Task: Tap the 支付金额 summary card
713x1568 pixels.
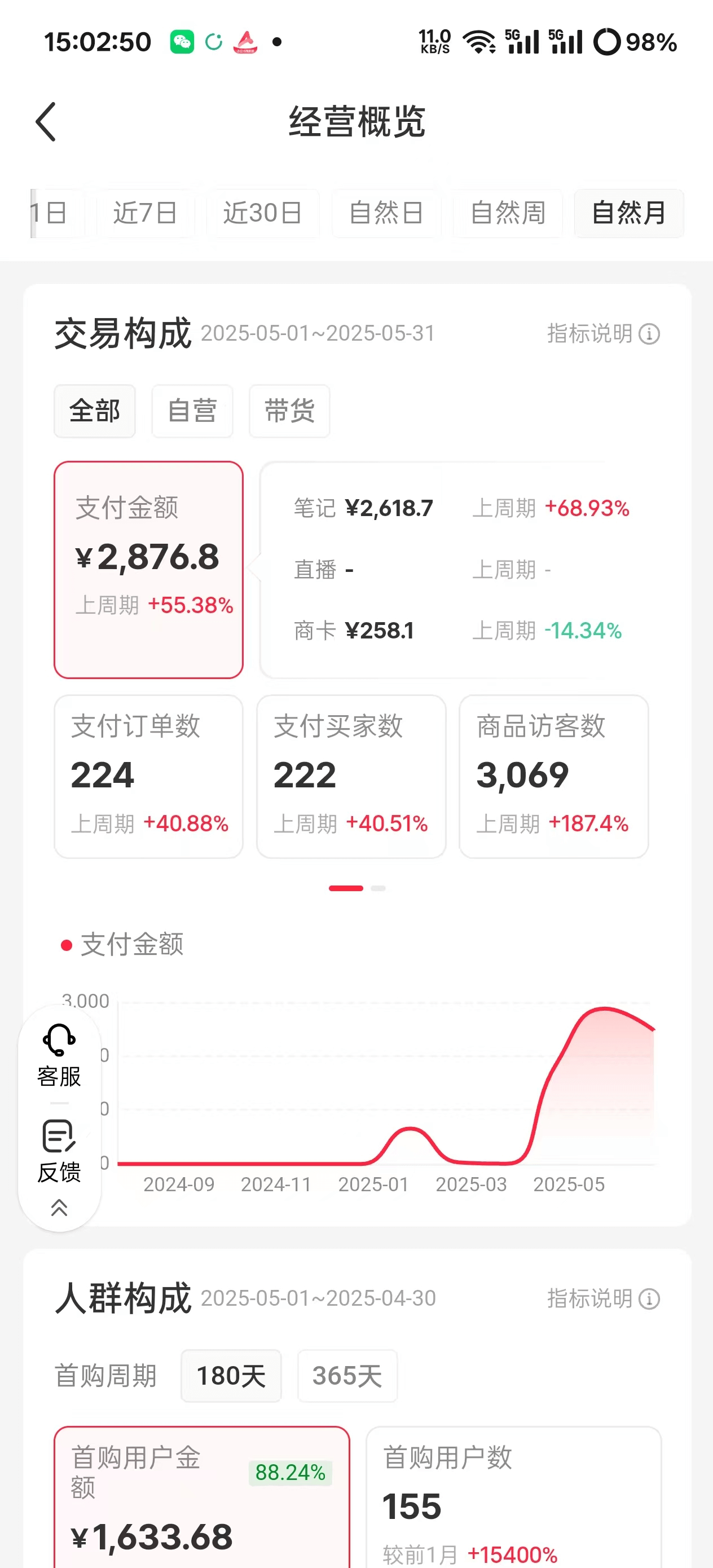Action: tap(148, 567)
